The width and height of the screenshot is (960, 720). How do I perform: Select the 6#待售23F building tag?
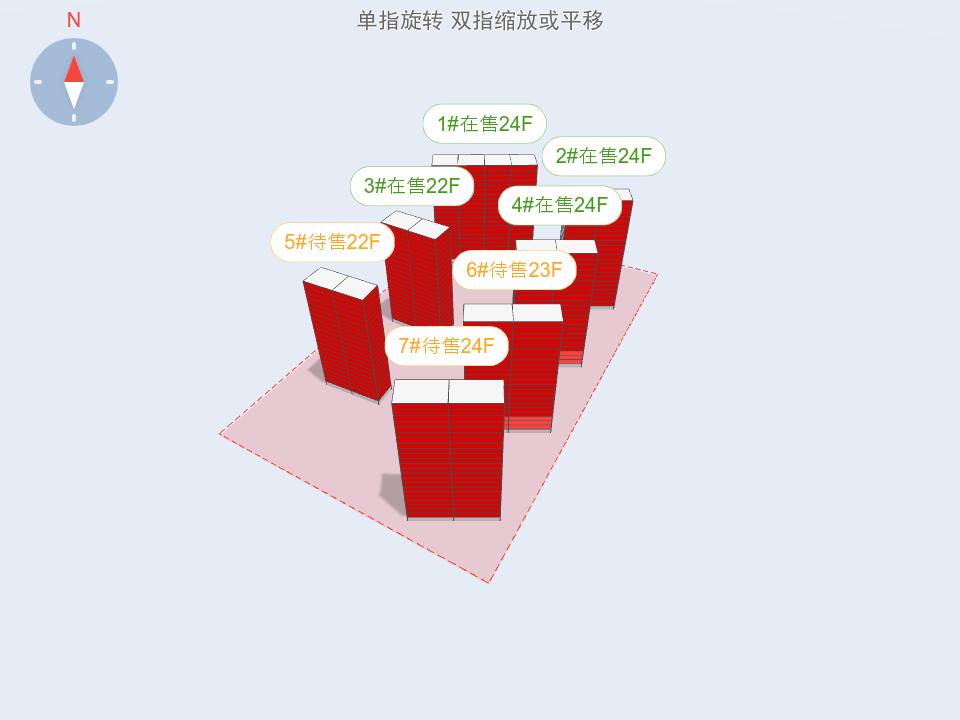(x=515, y=270)
